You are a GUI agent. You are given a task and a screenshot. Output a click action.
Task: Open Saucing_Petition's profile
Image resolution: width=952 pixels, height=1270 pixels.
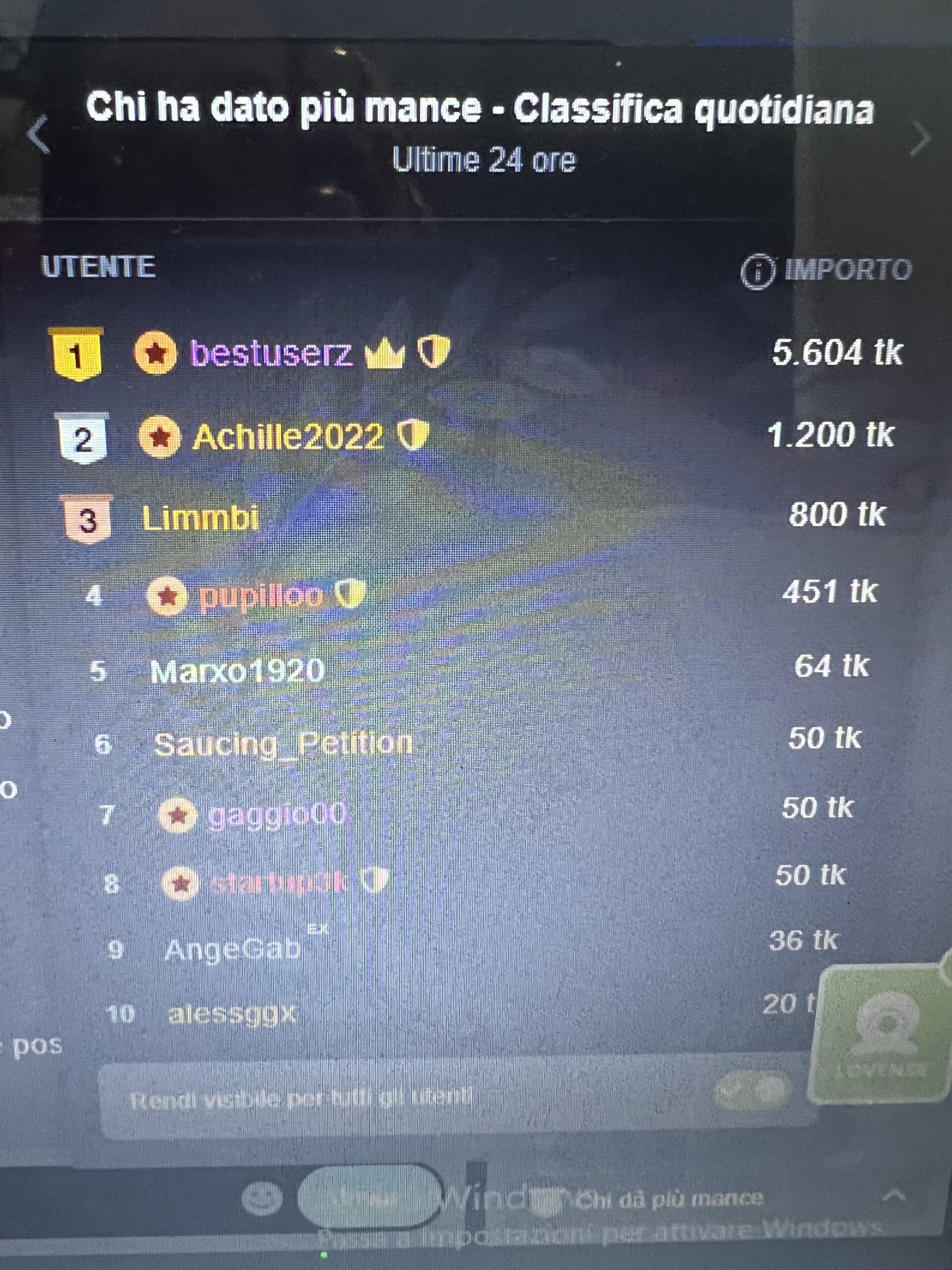click(x=282, y=744)
